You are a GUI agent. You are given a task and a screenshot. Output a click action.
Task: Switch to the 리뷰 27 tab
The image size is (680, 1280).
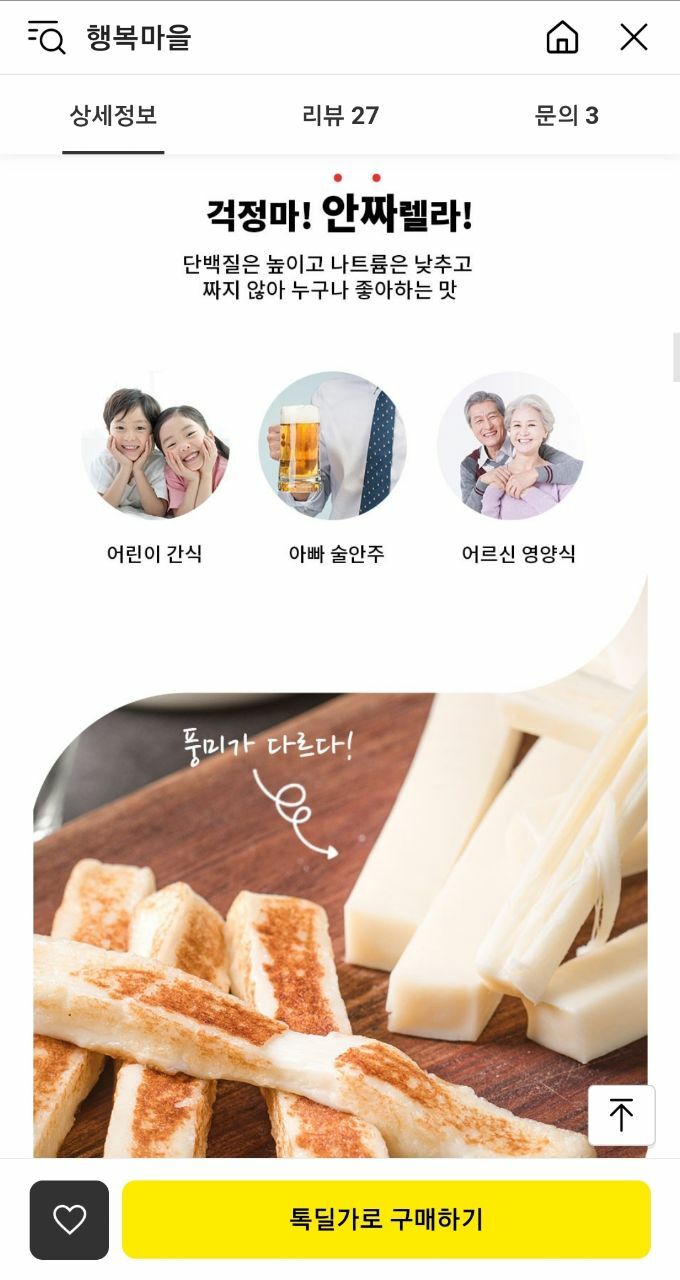tap(340, 115)
